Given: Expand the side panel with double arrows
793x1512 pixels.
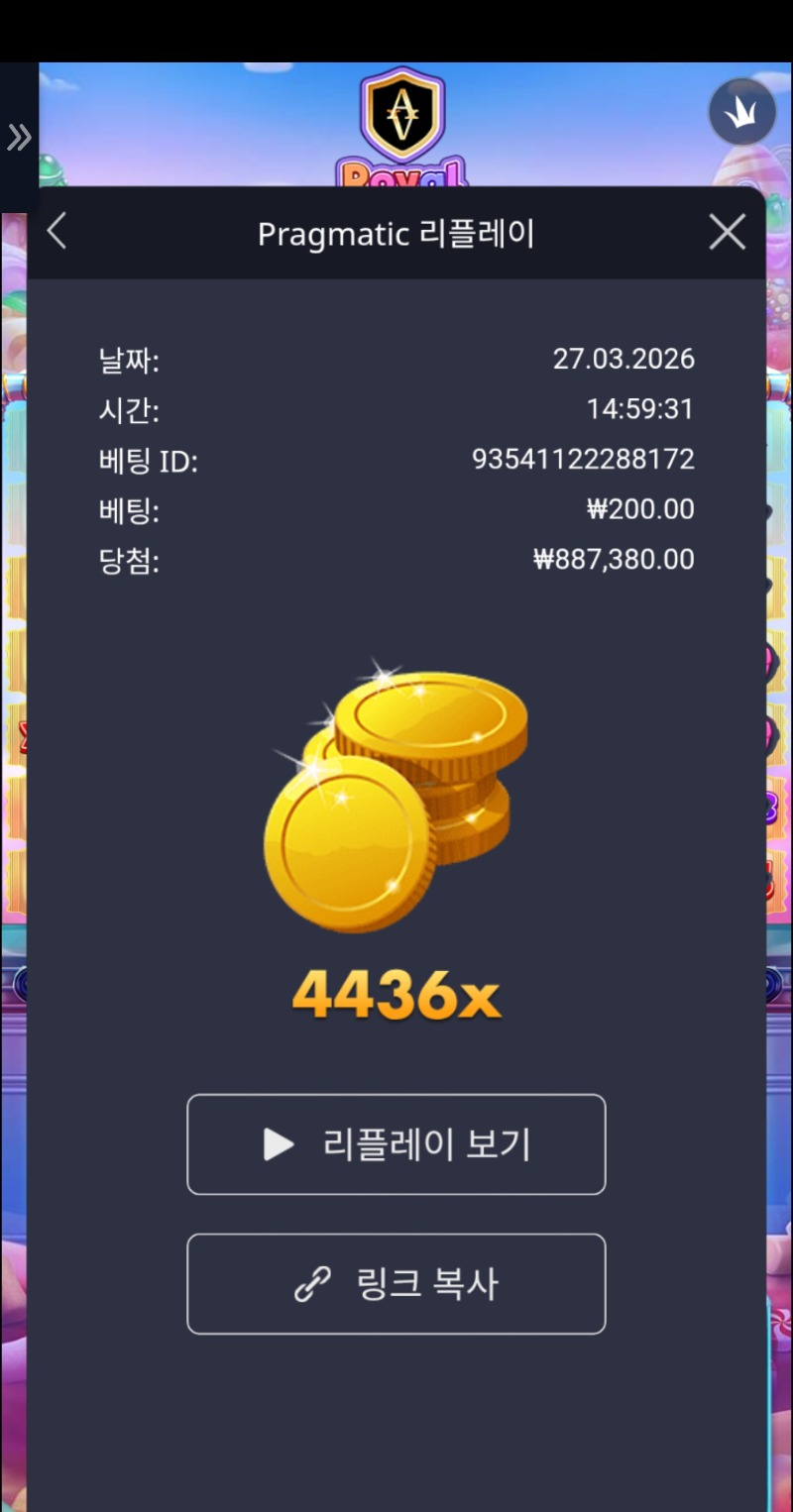Looking at the screenshot, I should pos(19,138).
